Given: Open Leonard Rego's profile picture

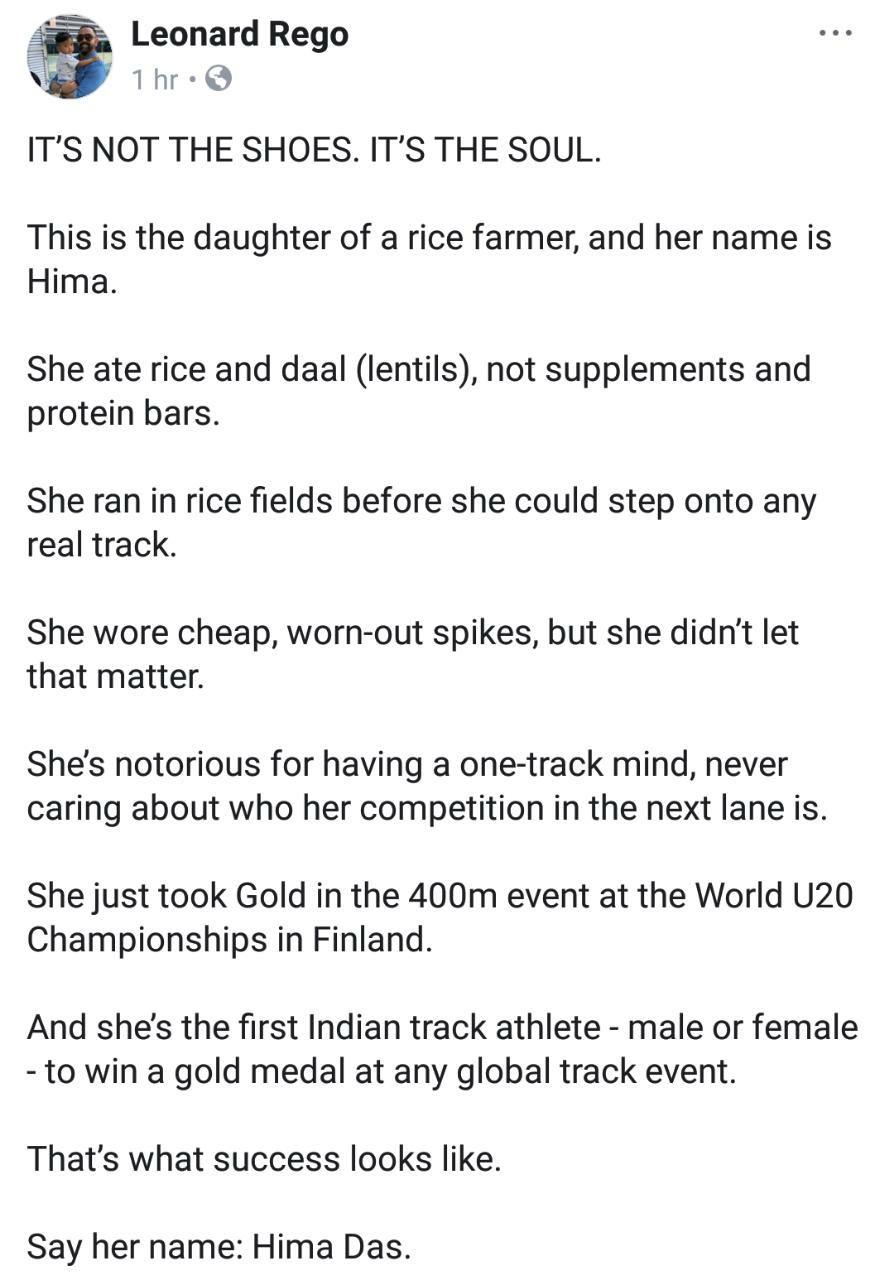Looking at the screenshot, I should click(69, 56).
